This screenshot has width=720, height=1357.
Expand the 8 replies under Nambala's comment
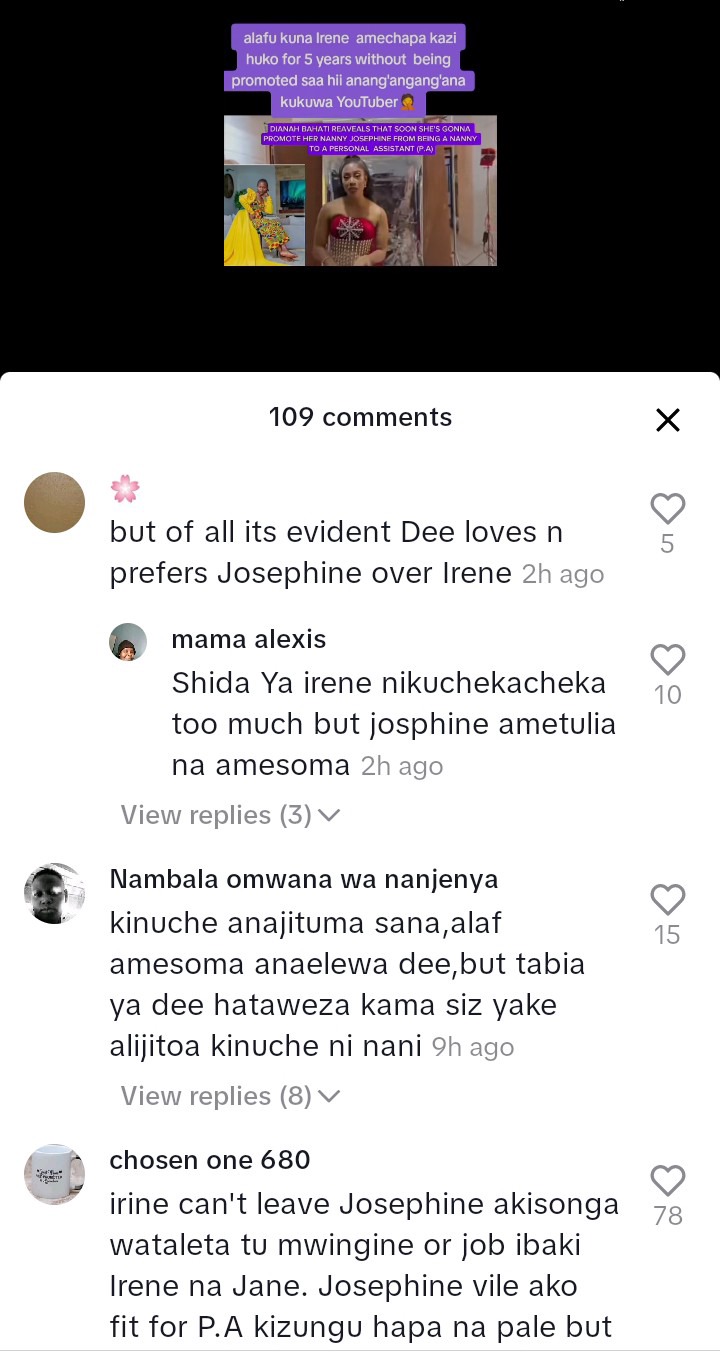tap(230, 1096)
